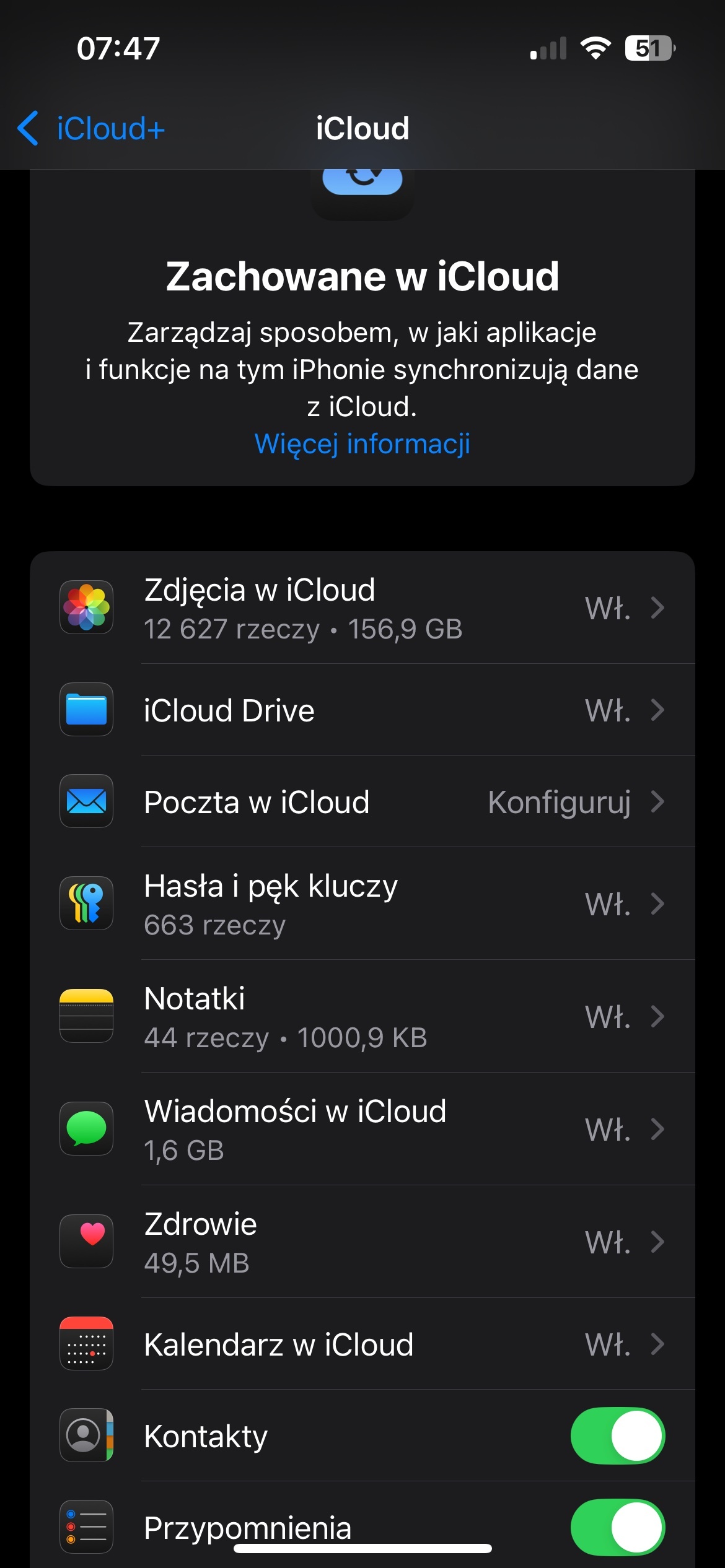Open Wiadomości w iCloud settings
Screen dimensions: 725x1568
pos(362,1129)
